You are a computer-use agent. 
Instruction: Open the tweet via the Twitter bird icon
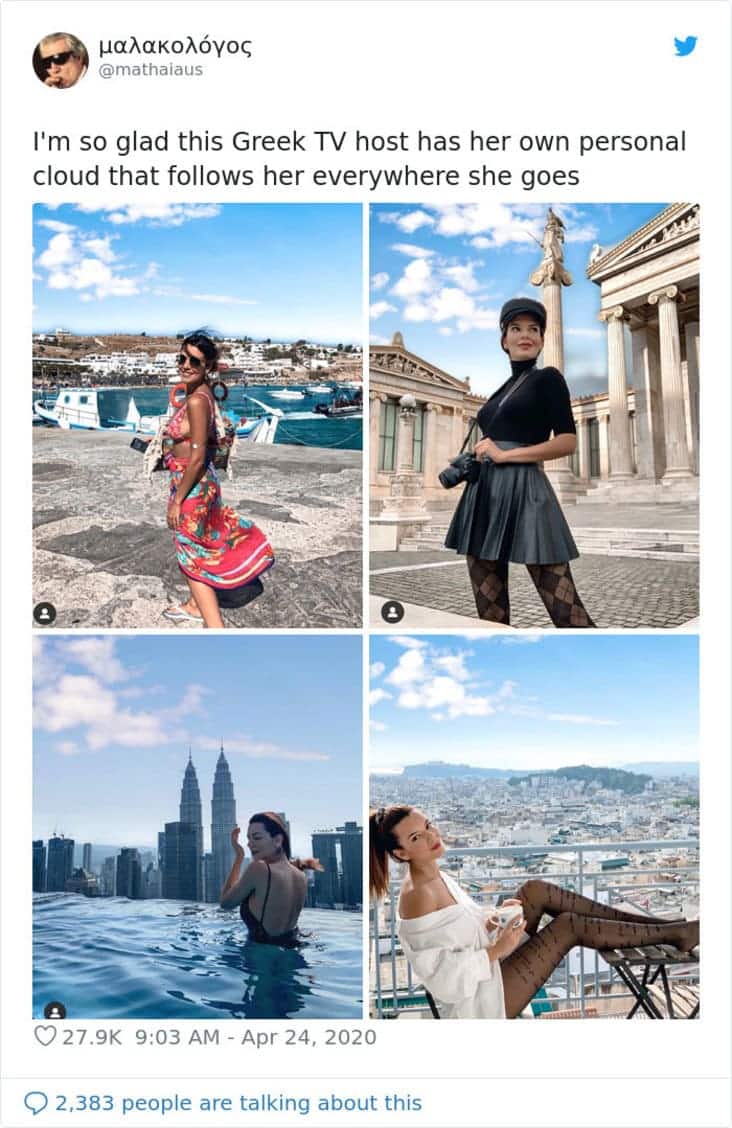tap(685, 46)
